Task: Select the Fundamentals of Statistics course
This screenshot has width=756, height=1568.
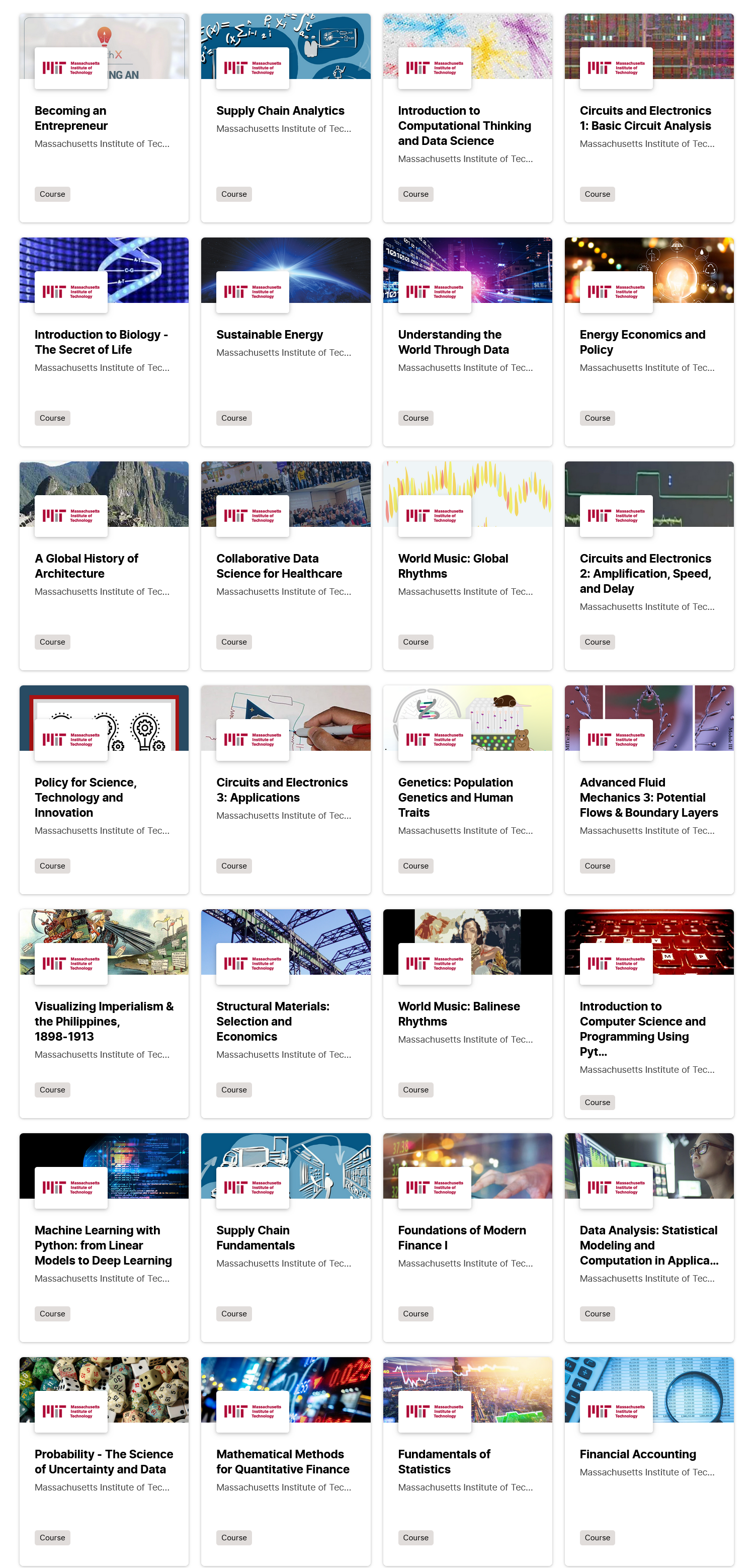Action: (x=443, y=1462)
